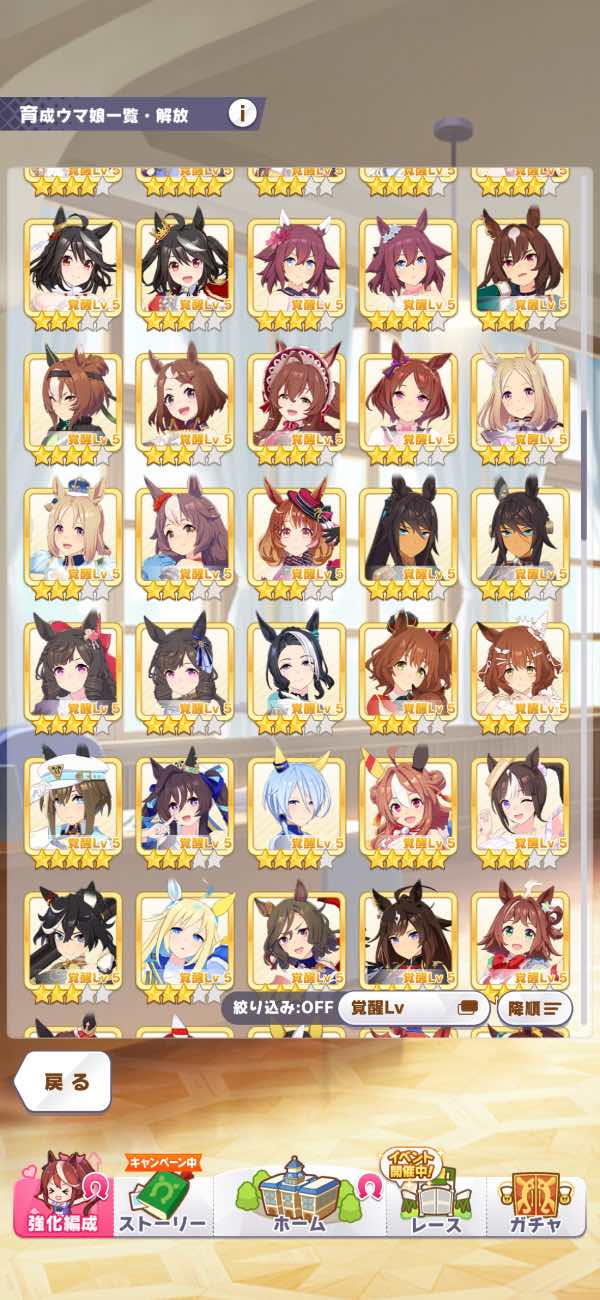Go back with the 戻る button
Viewport: 600px width, 1300px height.
[x=65, y=1082]
